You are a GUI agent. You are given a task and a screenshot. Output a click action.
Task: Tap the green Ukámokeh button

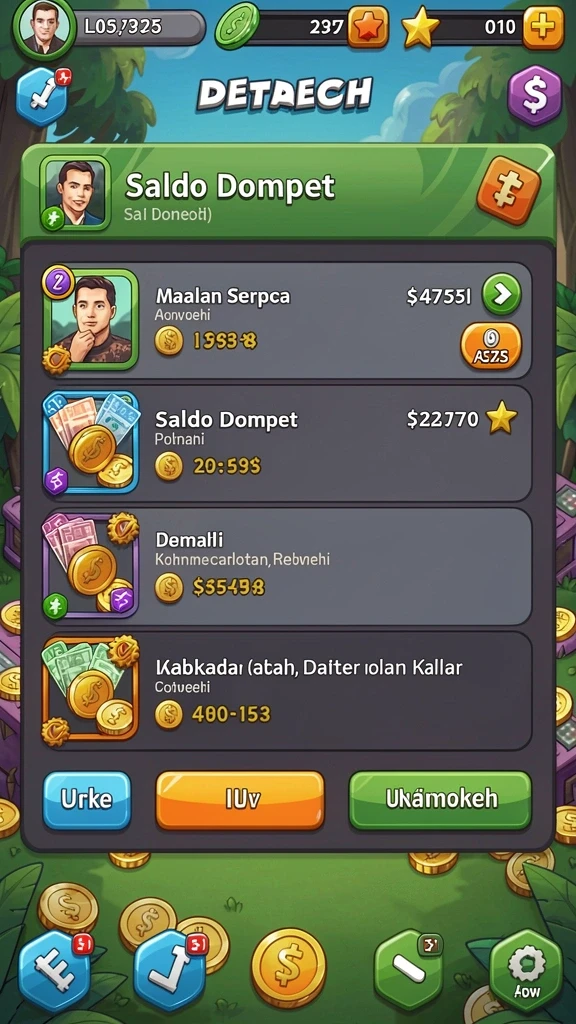[441, 800]
